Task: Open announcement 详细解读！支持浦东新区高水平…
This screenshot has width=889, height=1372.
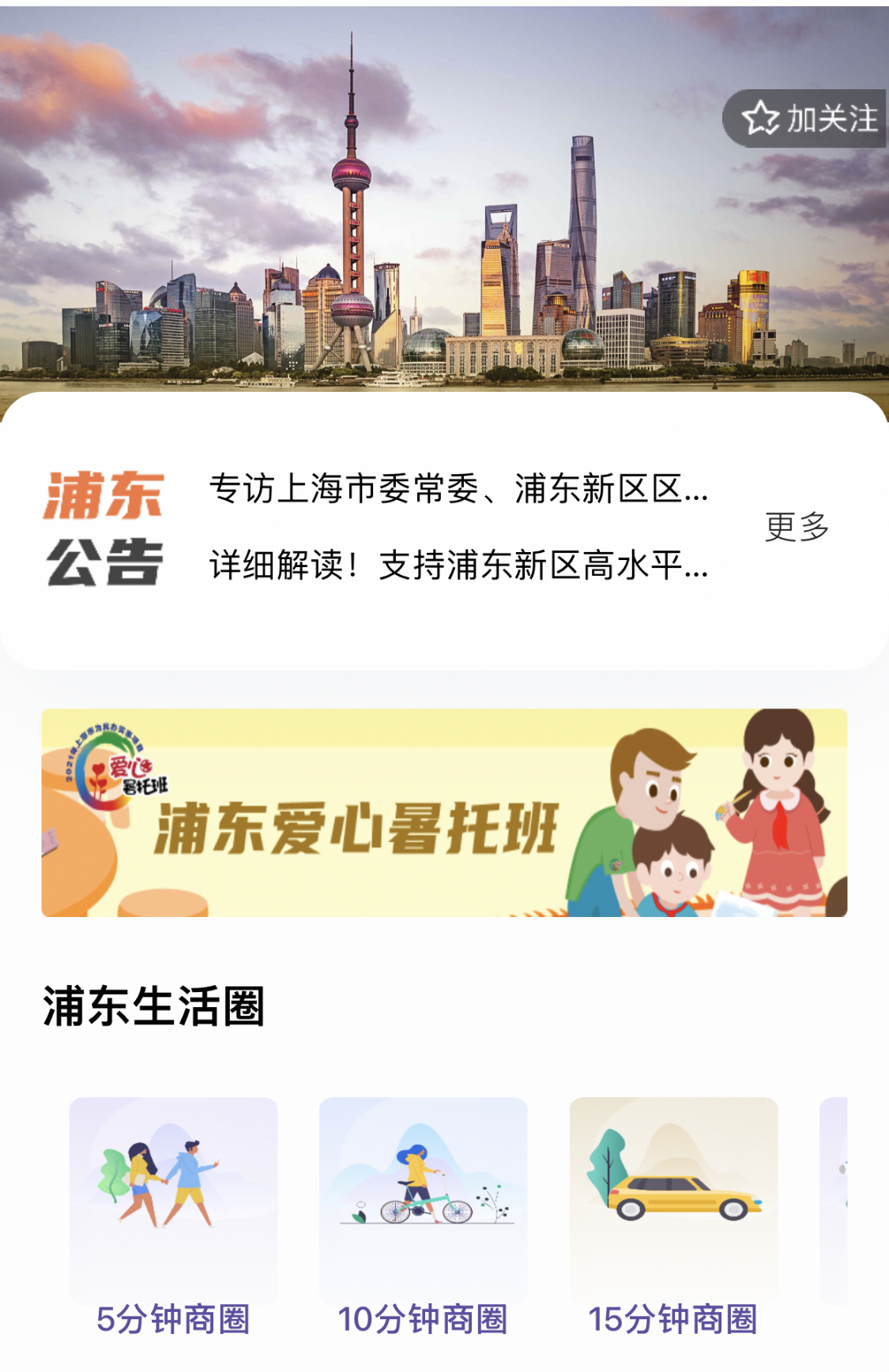Action: (x=458, y=566)
